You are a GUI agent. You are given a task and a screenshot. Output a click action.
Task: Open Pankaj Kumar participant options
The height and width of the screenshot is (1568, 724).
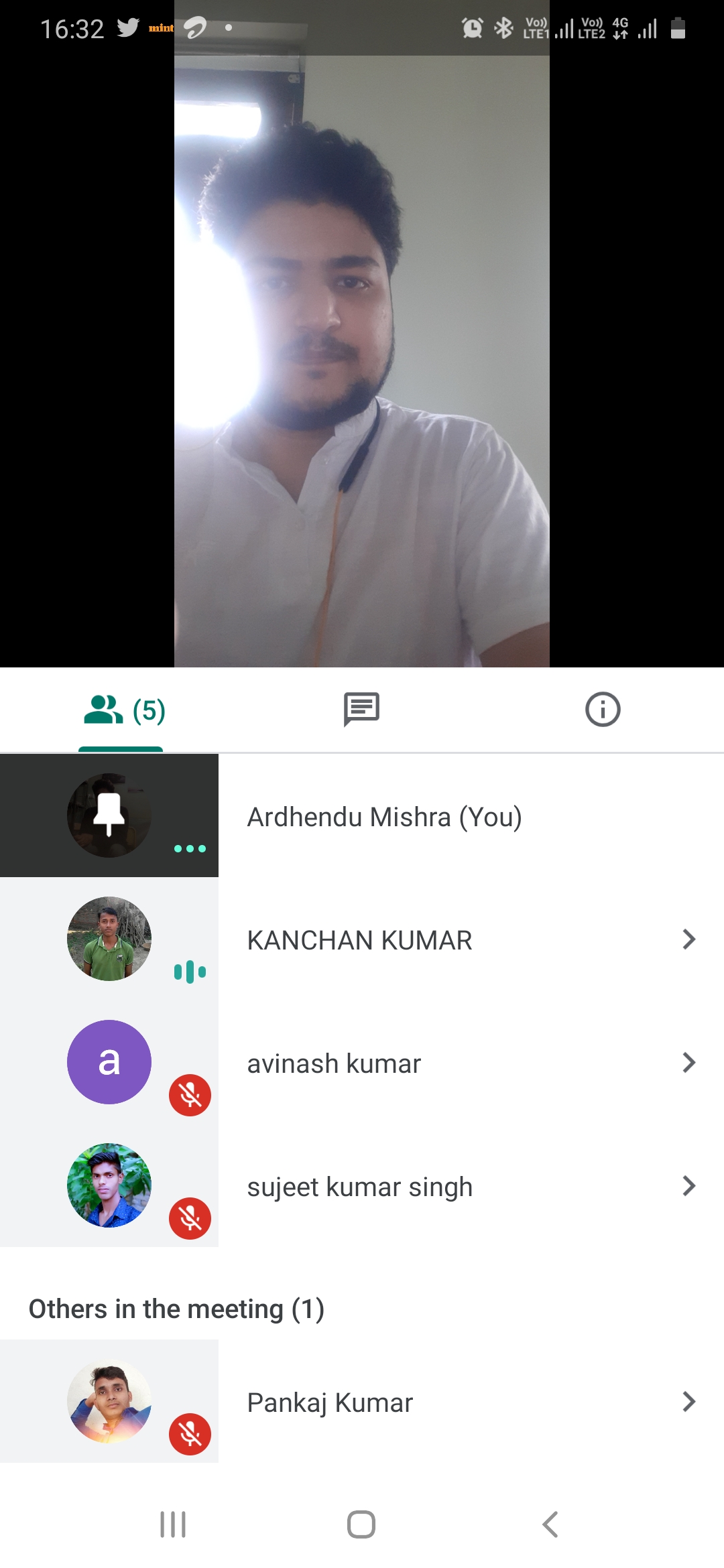pos(688,1402)
